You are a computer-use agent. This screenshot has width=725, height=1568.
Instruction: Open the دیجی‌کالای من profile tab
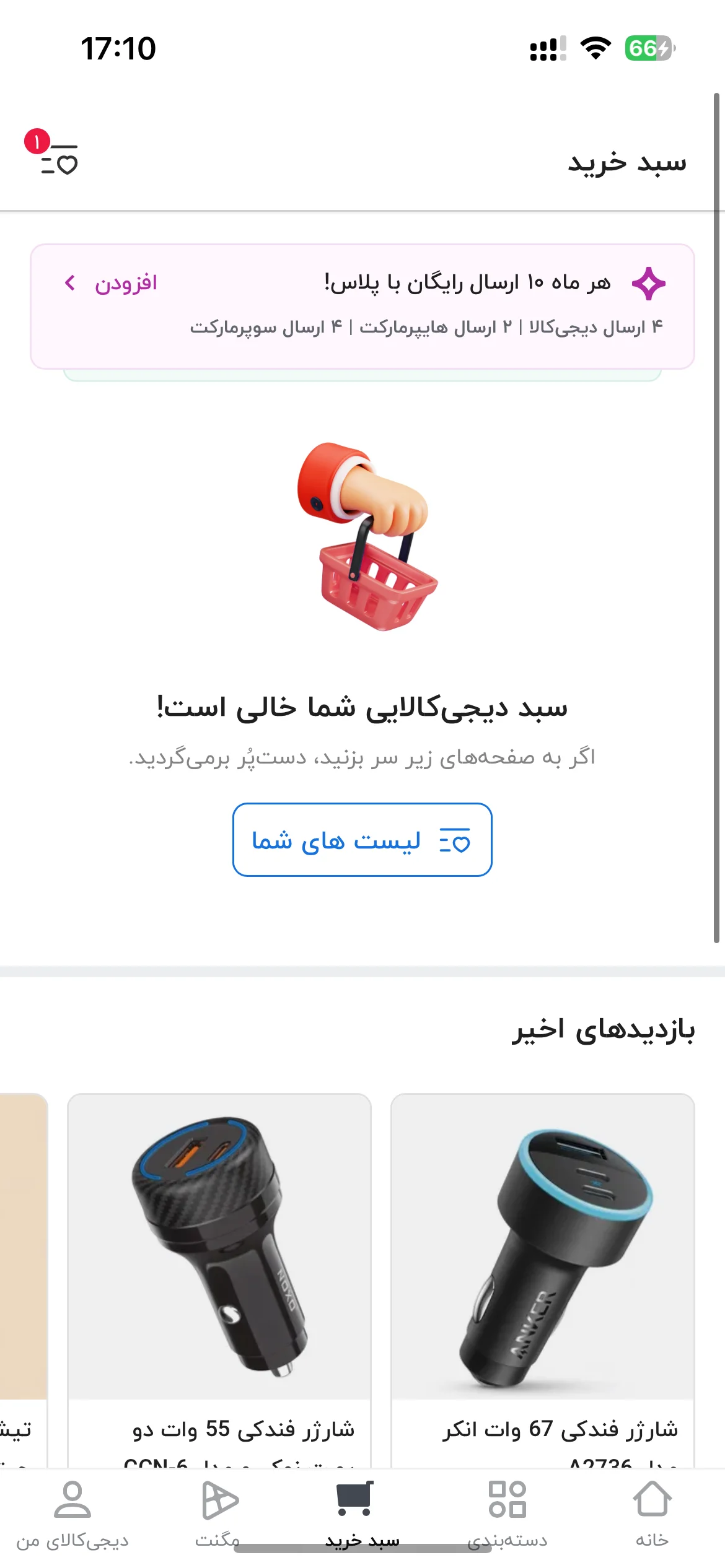pyautogui.click(x=72, y=1514)
